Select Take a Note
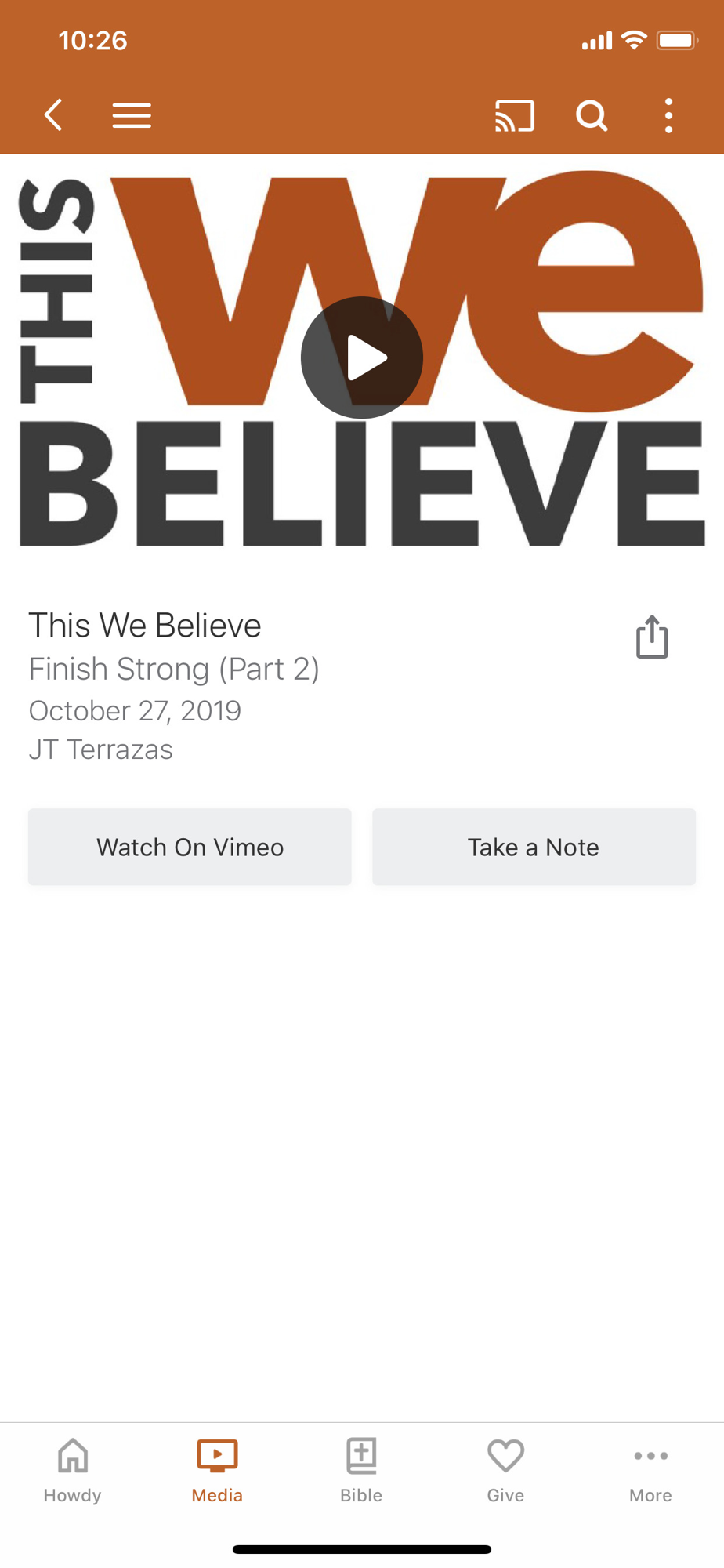This screenshot has width=724, height=1568. pyautogui.click(x=534, y=847)
